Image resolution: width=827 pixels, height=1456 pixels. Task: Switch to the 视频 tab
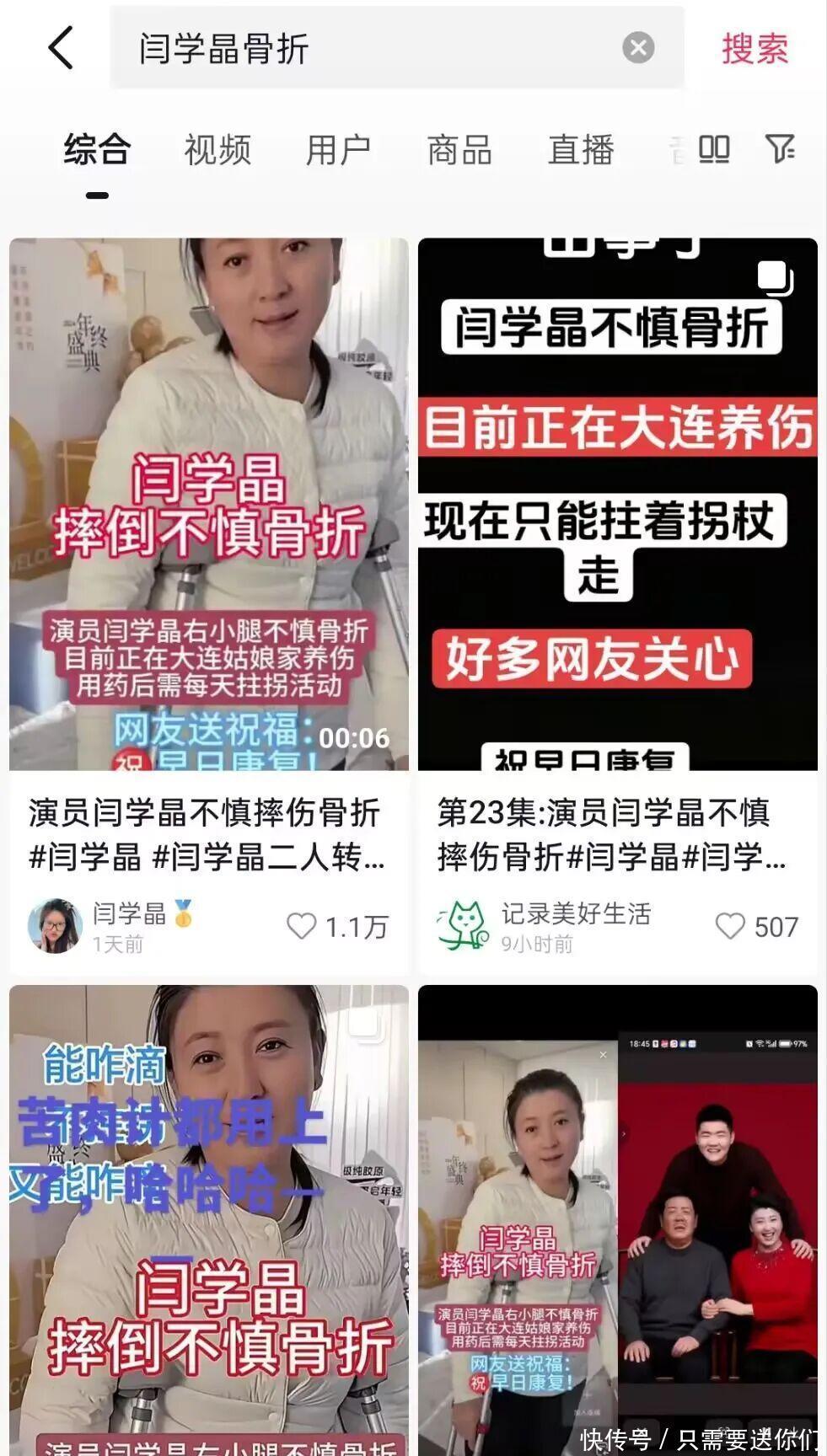coord(217,150)
